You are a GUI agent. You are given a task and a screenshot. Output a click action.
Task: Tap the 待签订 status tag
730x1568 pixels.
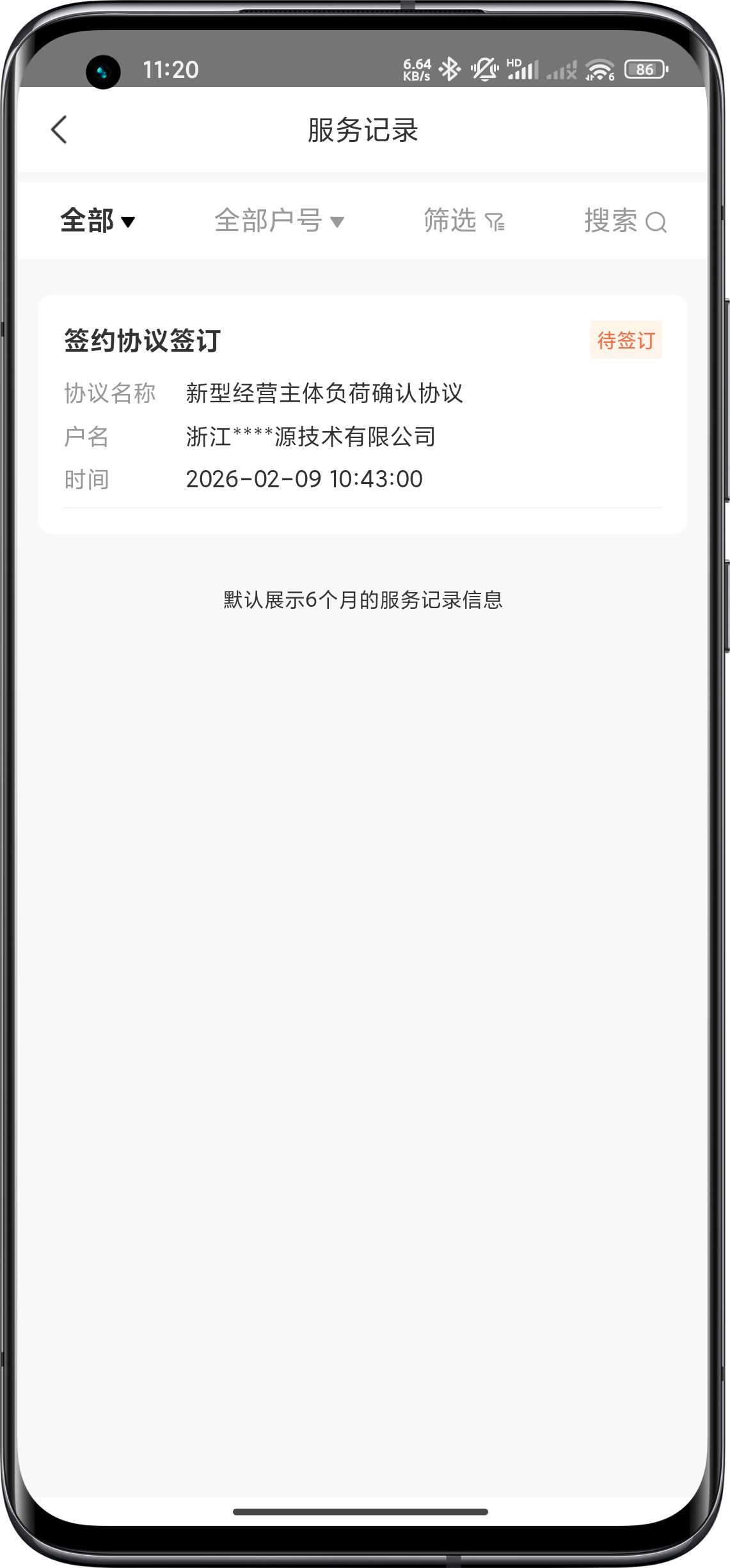pos(626,340)
